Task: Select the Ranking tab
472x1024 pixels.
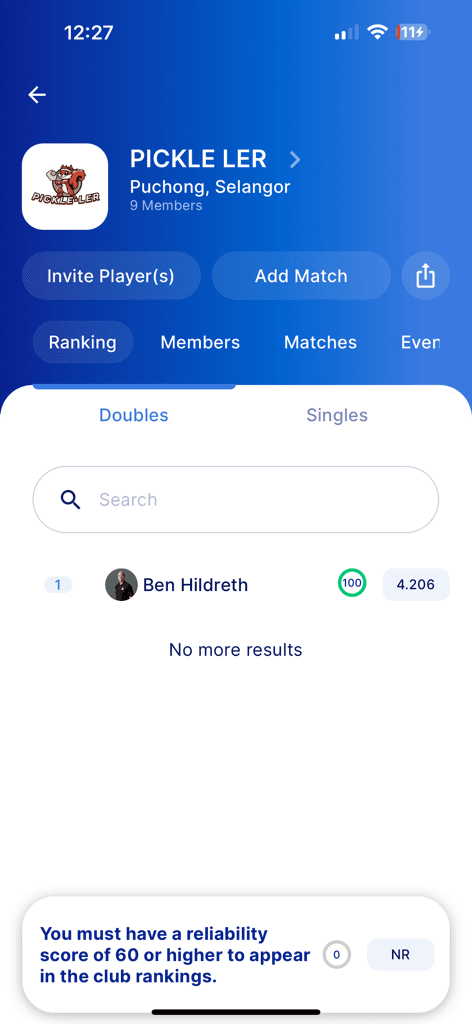Action: [x=83, y=342]
